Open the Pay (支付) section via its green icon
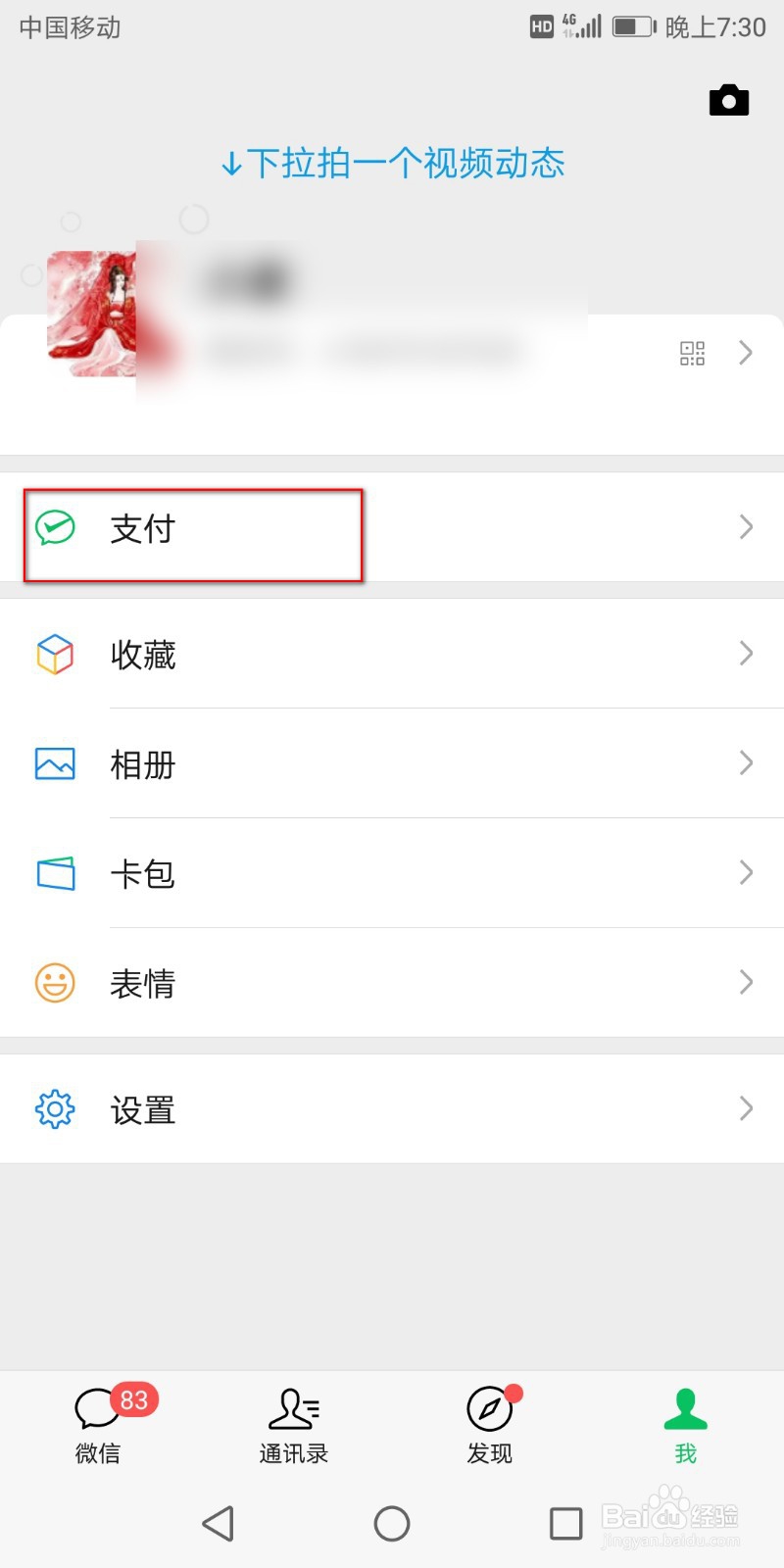Viewport: 784px width, 1568px height. [55, 529]
